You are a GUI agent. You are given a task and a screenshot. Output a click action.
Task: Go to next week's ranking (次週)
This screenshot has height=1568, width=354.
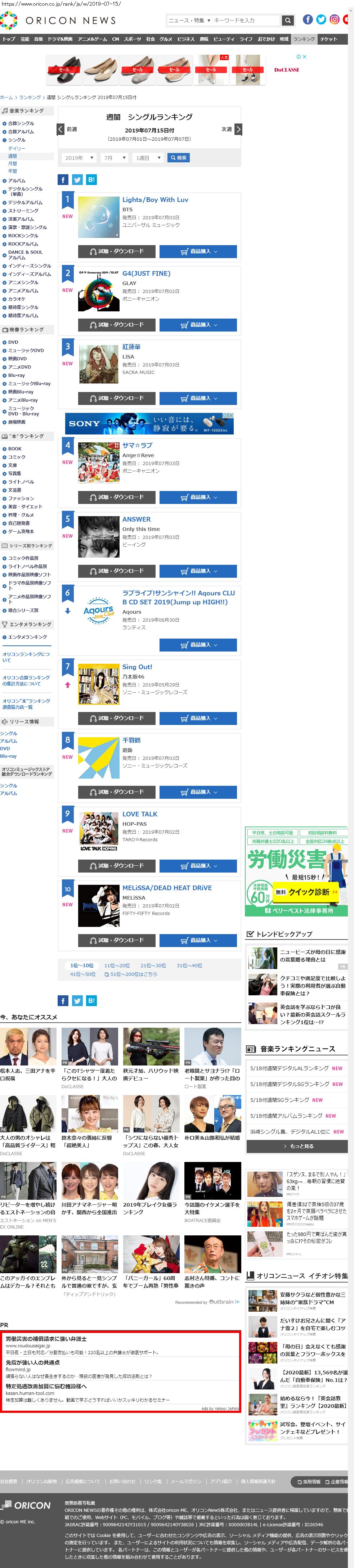[x=231, y=129]
